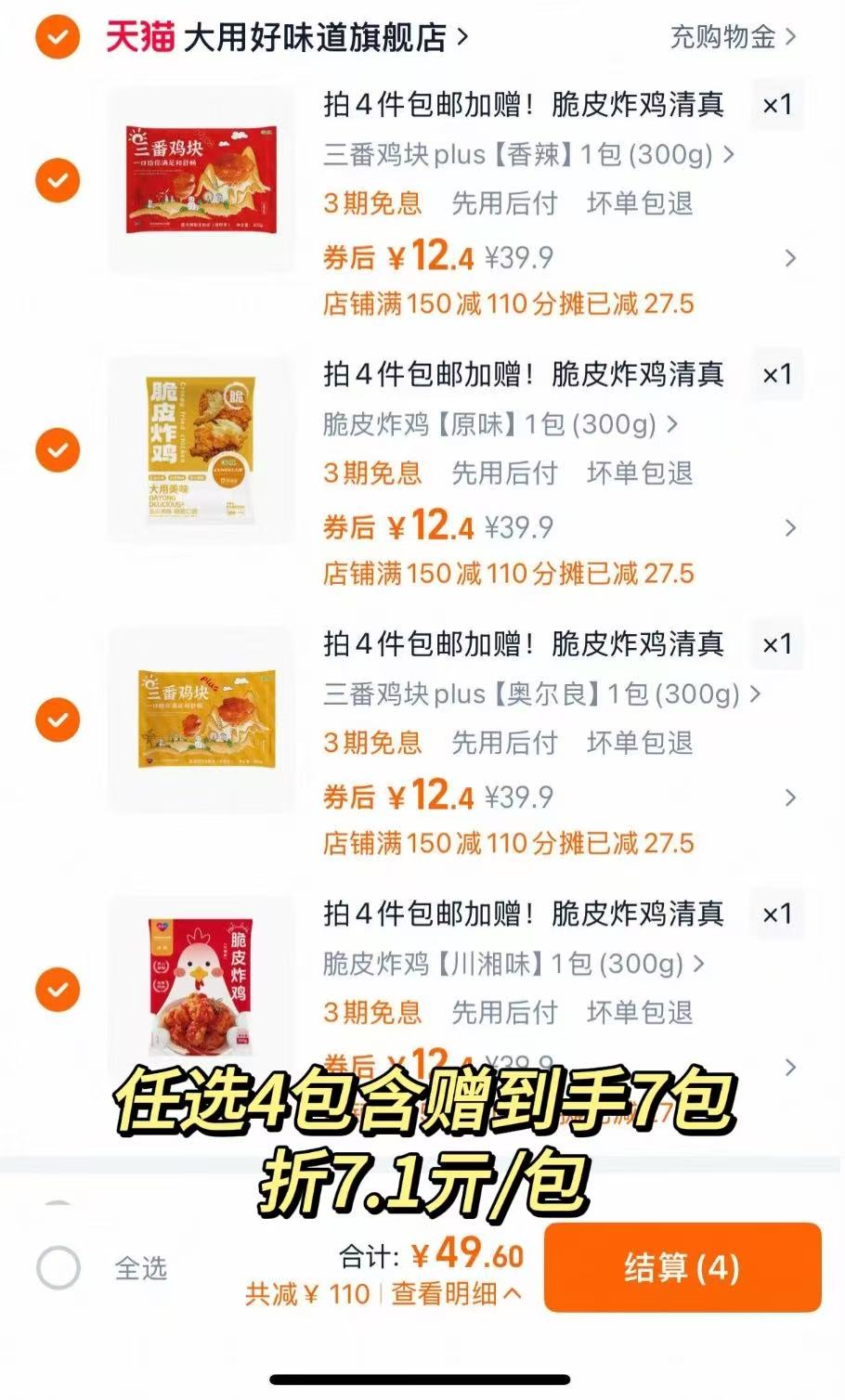Uncheck the 香辣 chicken nugget item
This screenshot has width=845, height=1400.
[58, 178]
